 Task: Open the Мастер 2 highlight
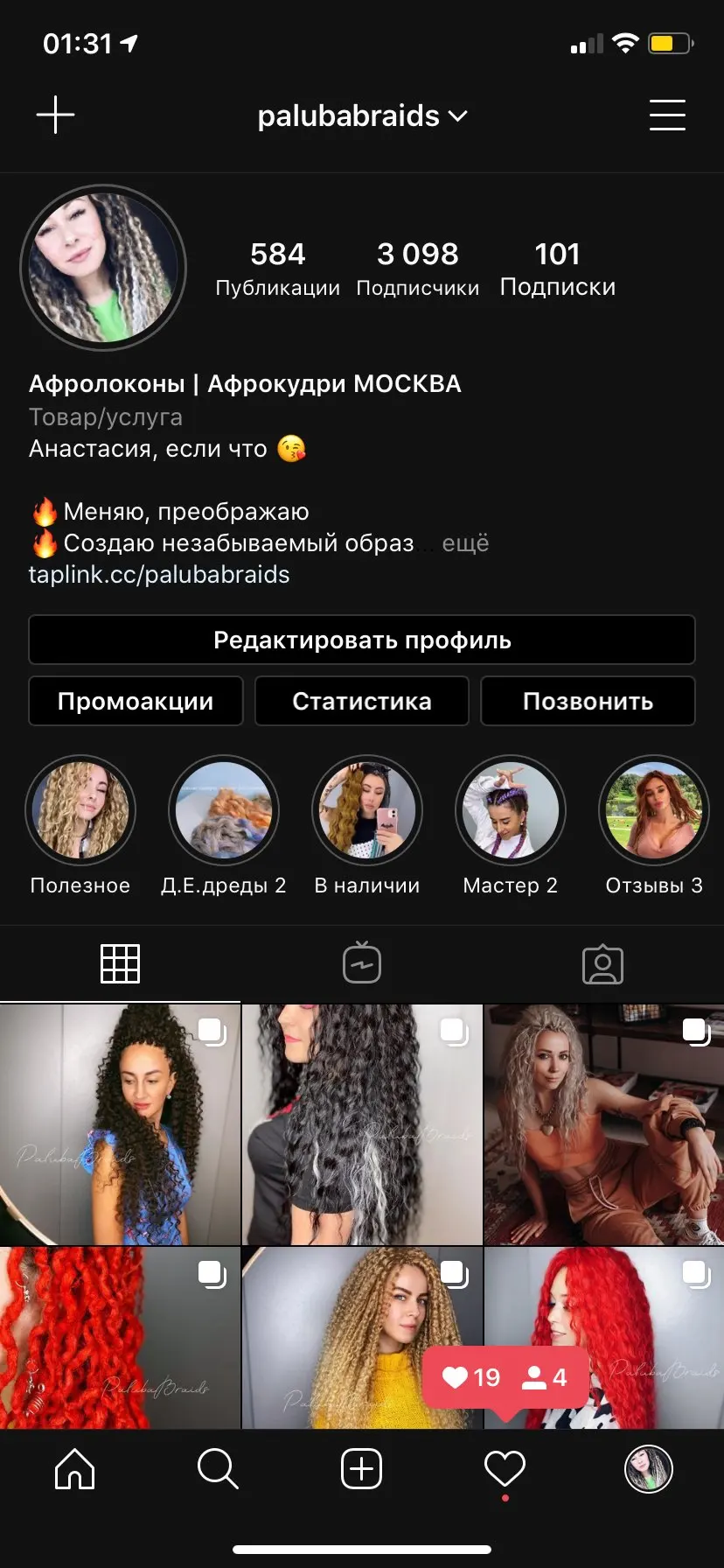click(x=511, y=811)
